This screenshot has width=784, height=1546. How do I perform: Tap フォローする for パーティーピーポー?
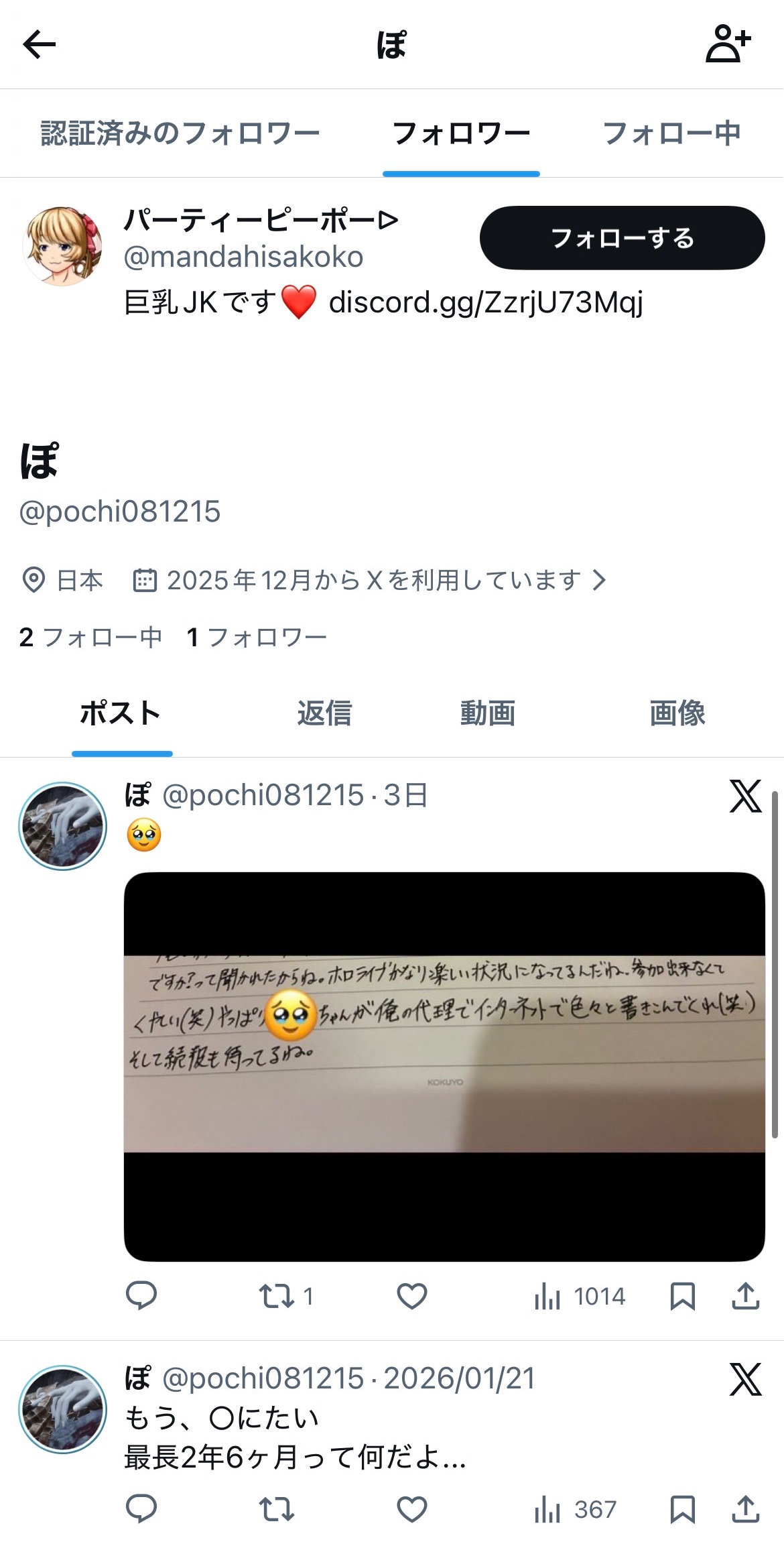point(622,238)
